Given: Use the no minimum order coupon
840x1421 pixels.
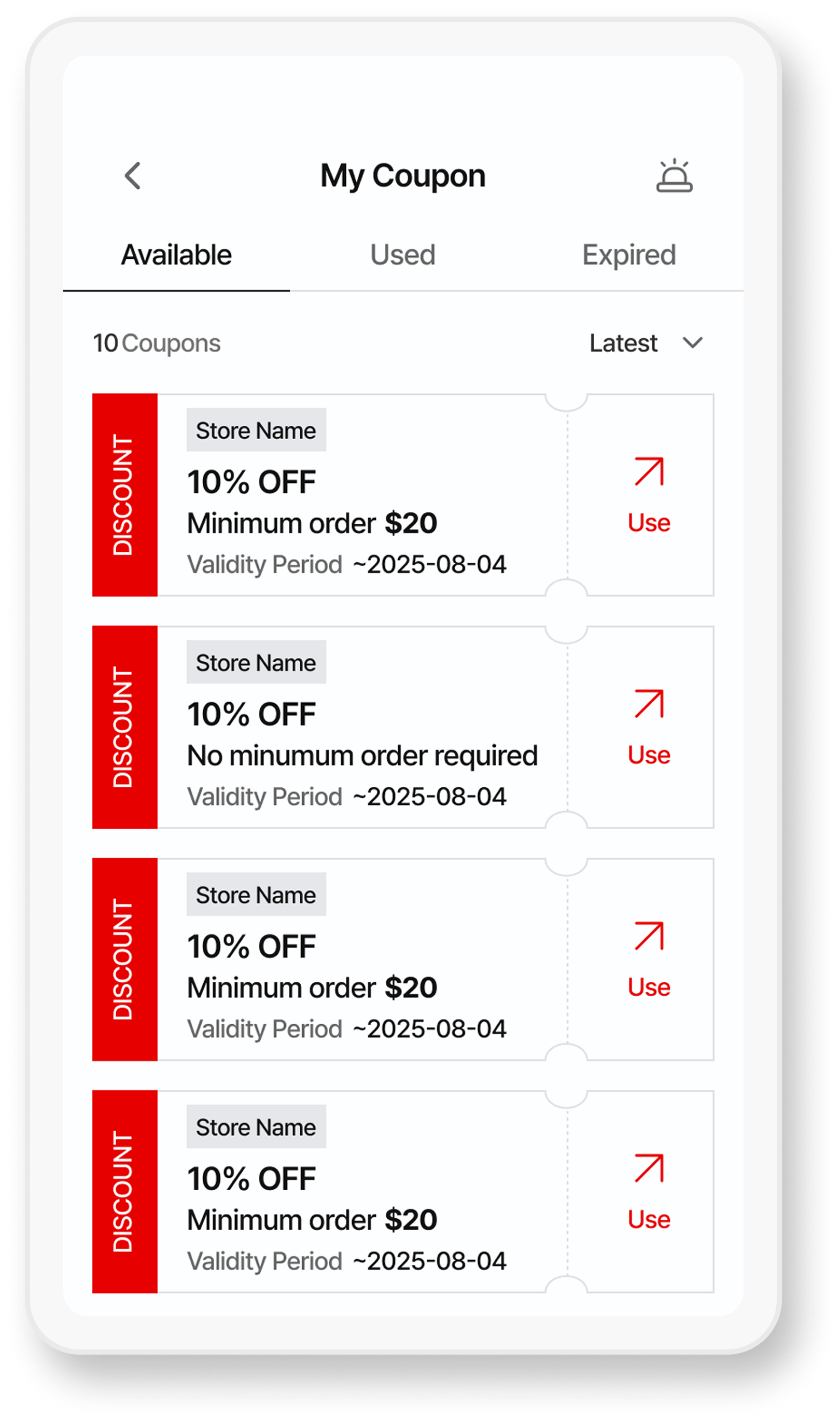Looking at the screenshot, I should coord(649,728).
